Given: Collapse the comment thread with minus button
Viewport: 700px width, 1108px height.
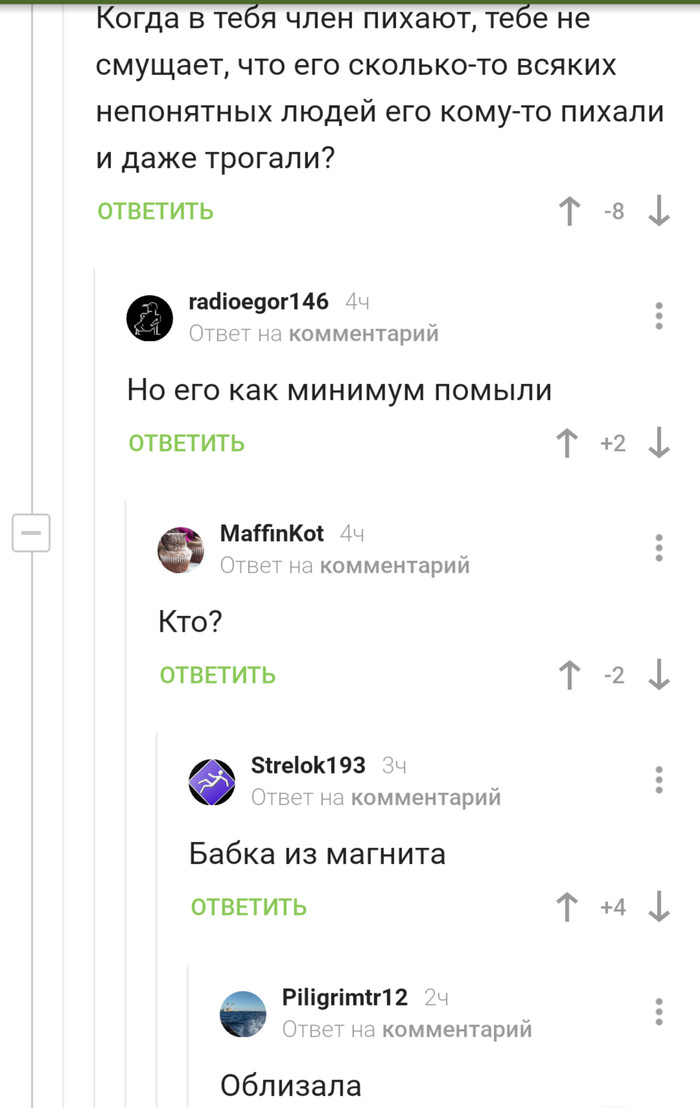Looking at the screenshot, I should 30,533.
